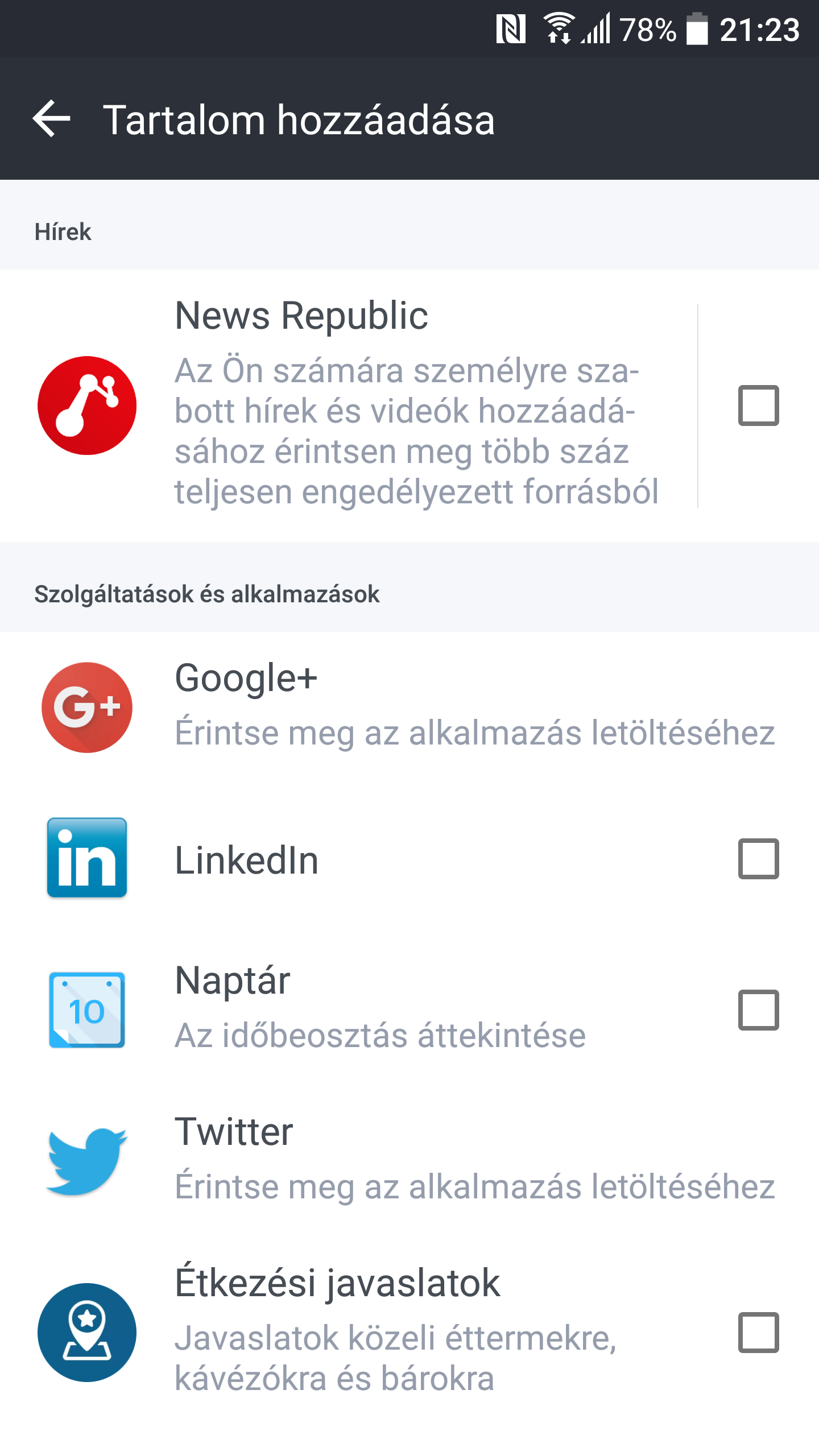Open the News Republic description row
Image resolution: width=819 pixels, height=1456 pixels.
(x=349, y=406)
